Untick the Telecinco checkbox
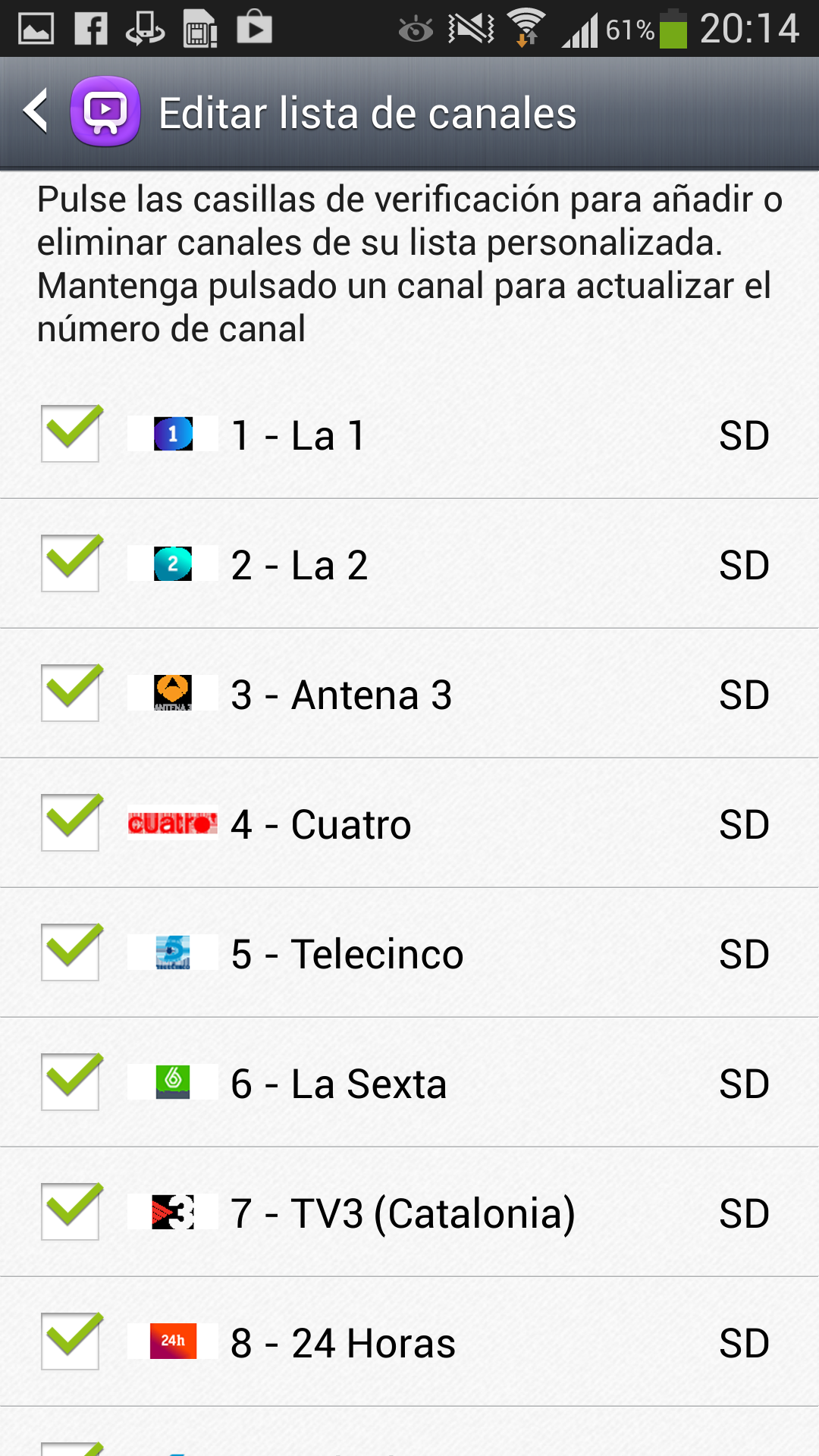Screen dimensions: 819x1456 pos(71,952)
